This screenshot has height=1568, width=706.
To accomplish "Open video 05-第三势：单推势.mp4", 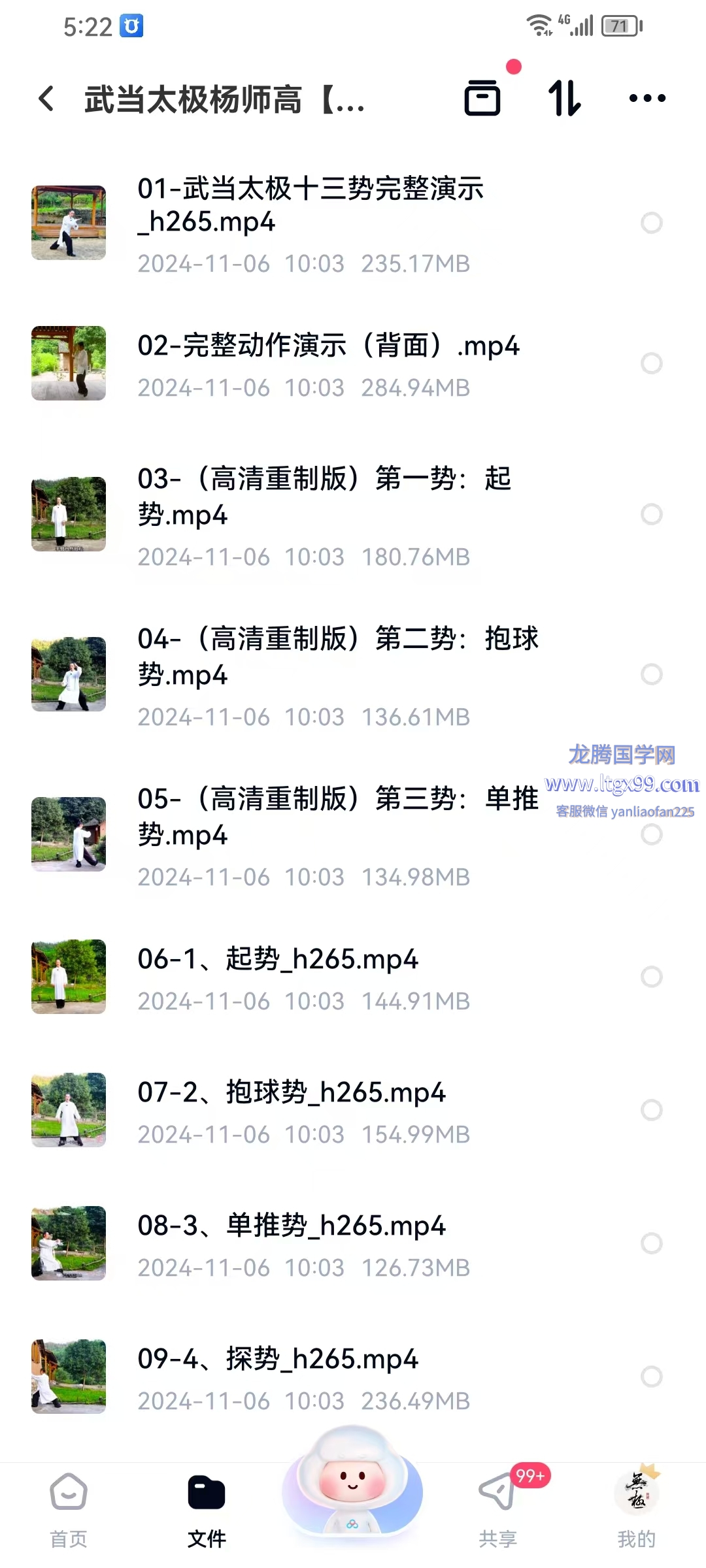I will pyautogui.click(x=336, y=817).
